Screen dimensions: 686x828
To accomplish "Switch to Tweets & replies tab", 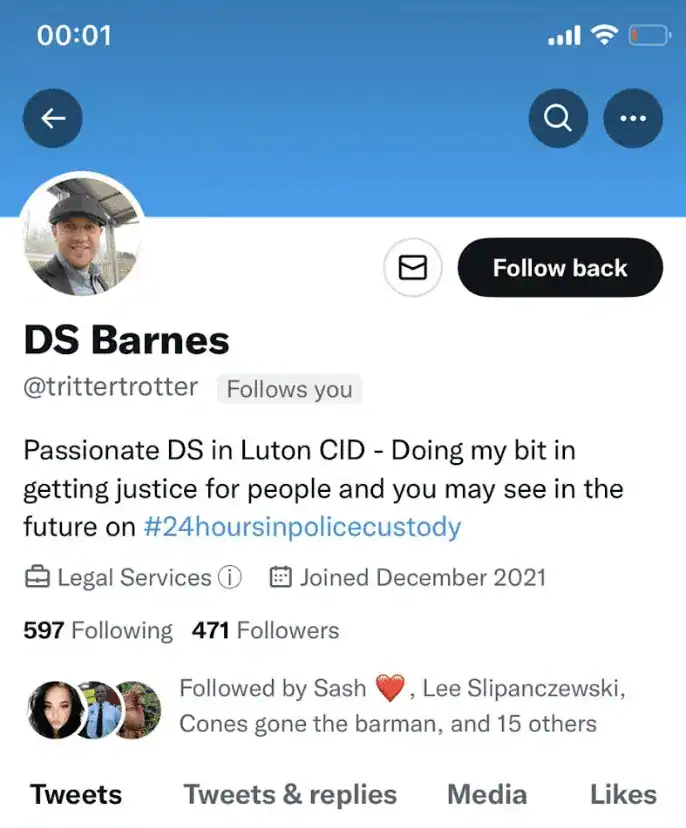I will click(x=290, y=795).
